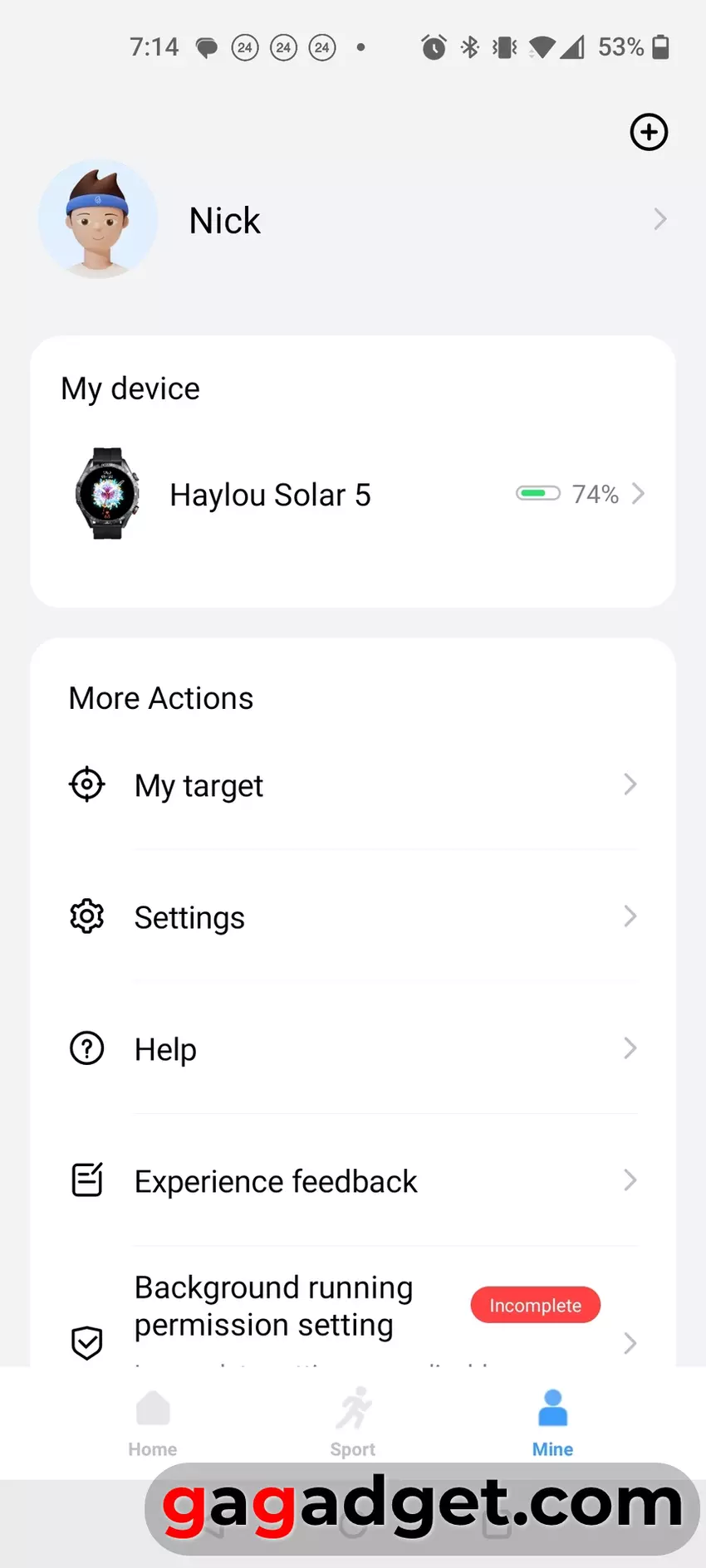Add a new device with plus icon
The height and width of the screenshot is (1568, 706).
tap(649, 132)
